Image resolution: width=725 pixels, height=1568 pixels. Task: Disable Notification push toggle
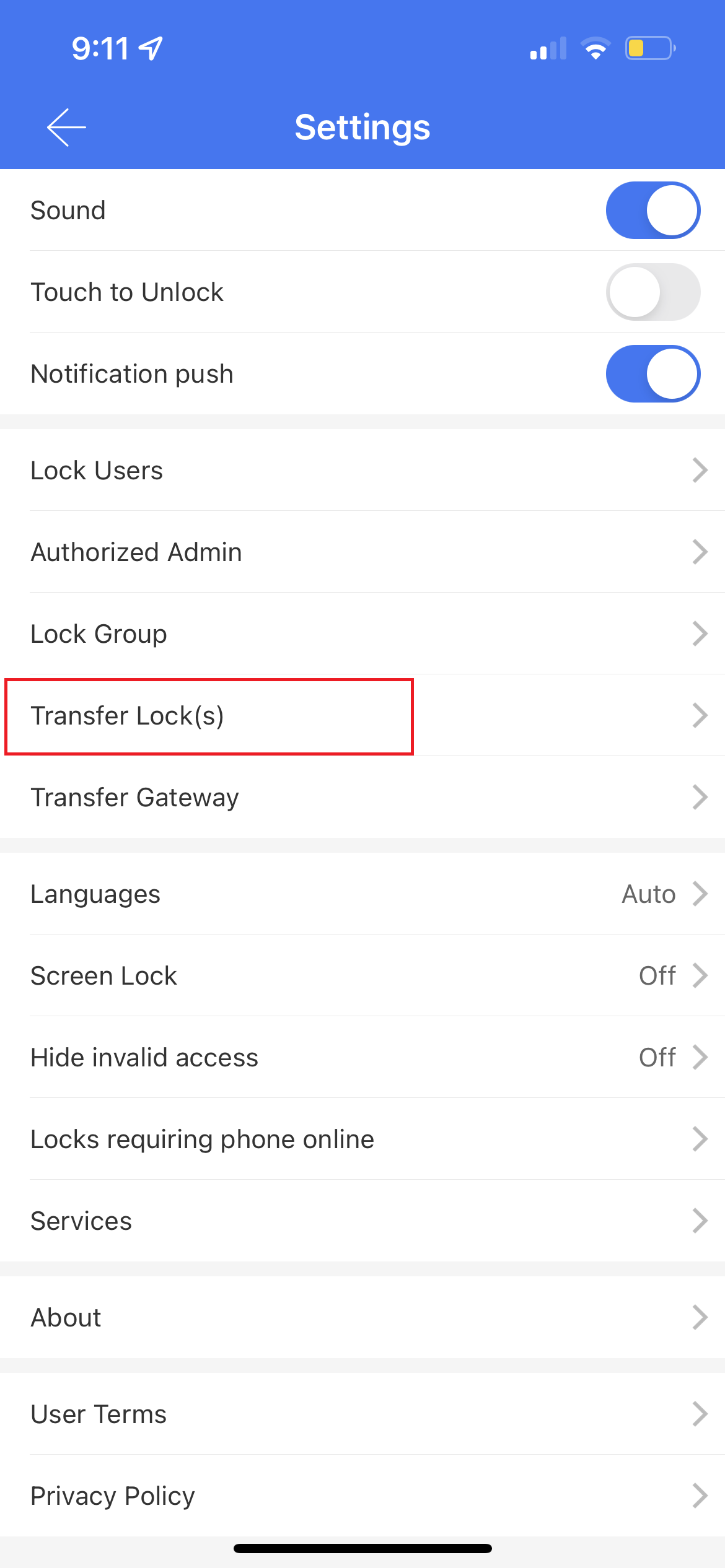(x=653, y=373)
